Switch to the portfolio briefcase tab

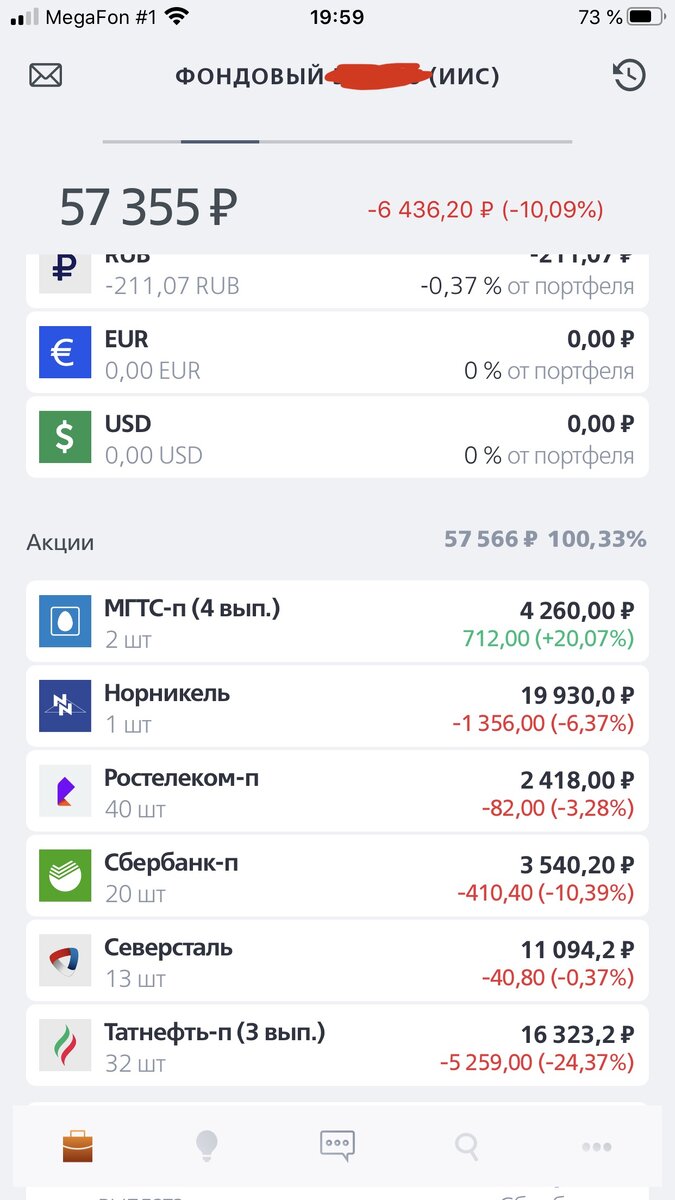click(x=77, y=1145)
